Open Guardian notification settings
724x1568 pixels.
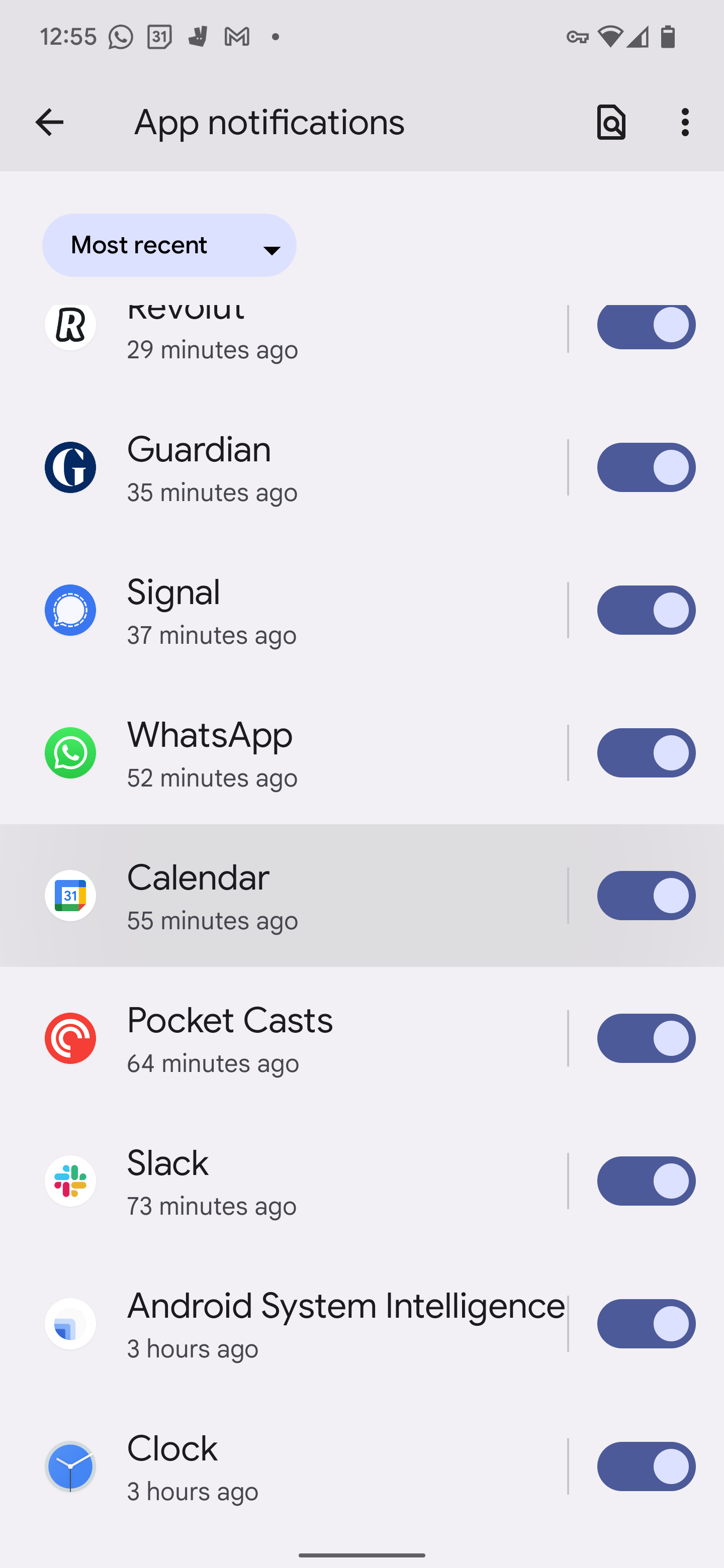tap(274, 467)
